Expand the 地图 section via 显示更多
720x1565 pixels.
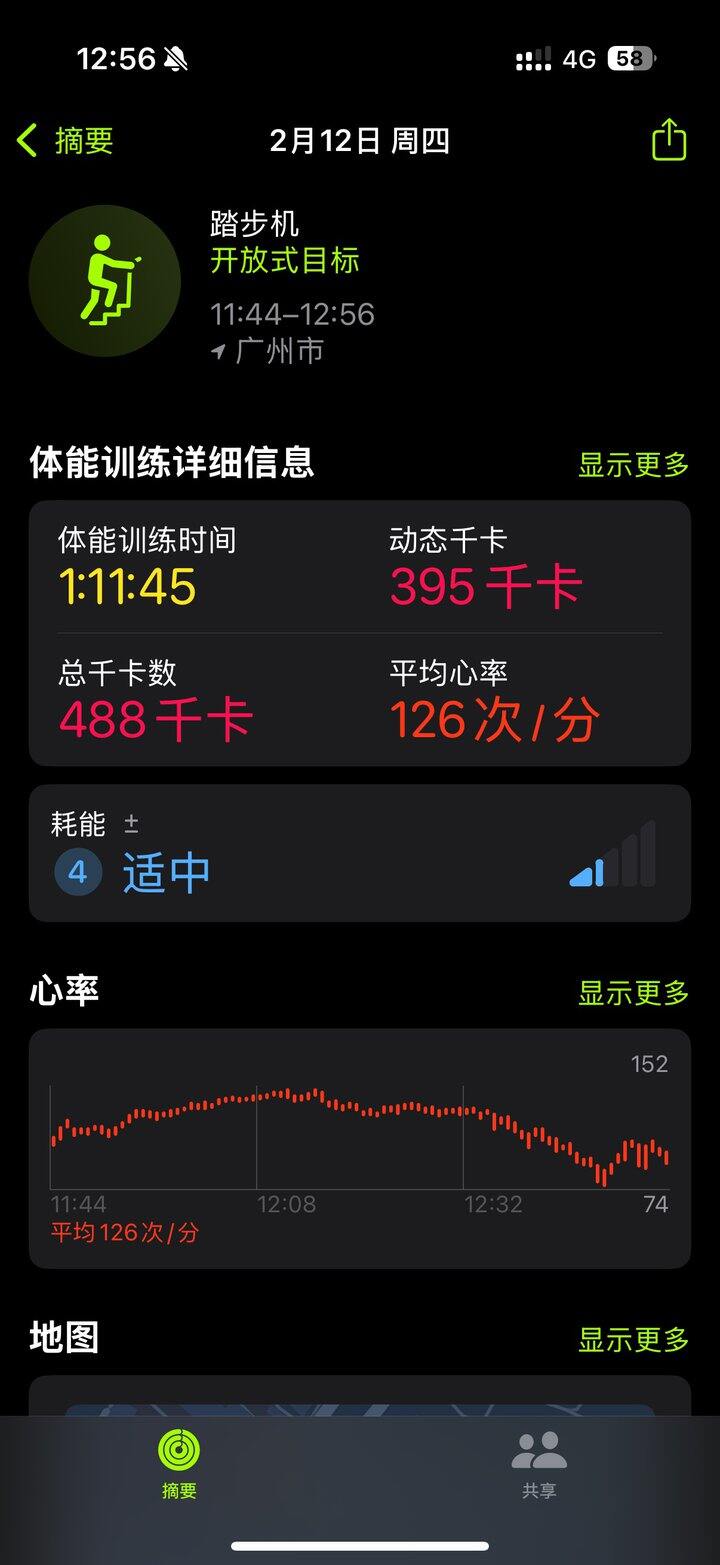tap(630, 1341)
